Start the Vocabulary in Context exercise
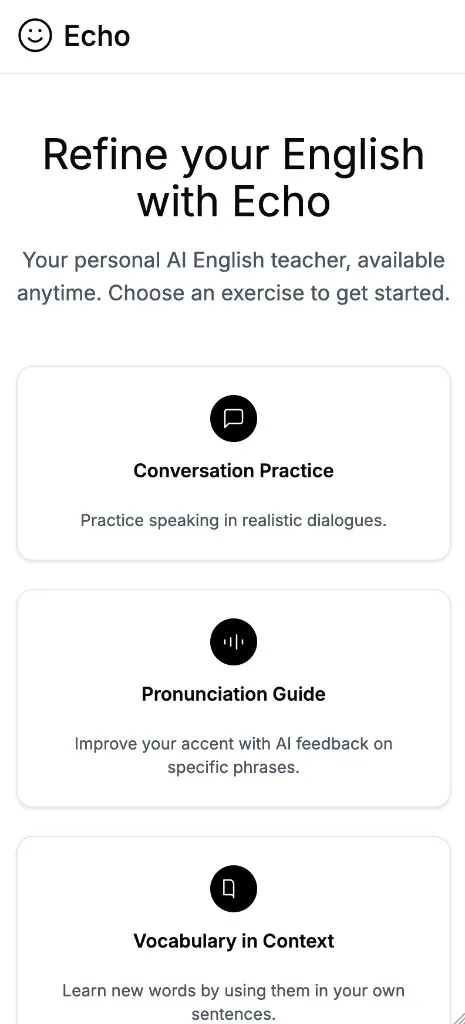465x1024 pixels. [233, 930]
